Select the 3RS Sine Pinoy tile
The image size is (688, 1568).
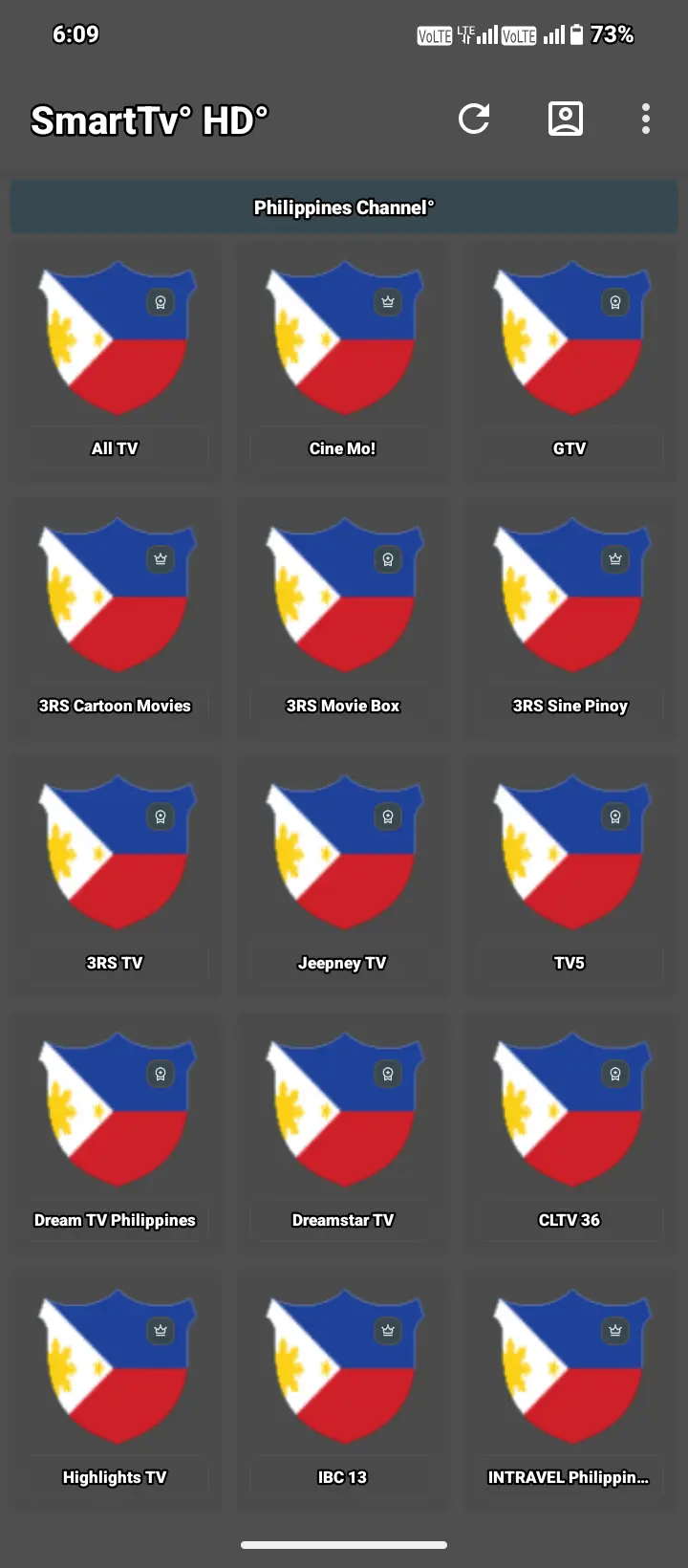click(570, 619)
